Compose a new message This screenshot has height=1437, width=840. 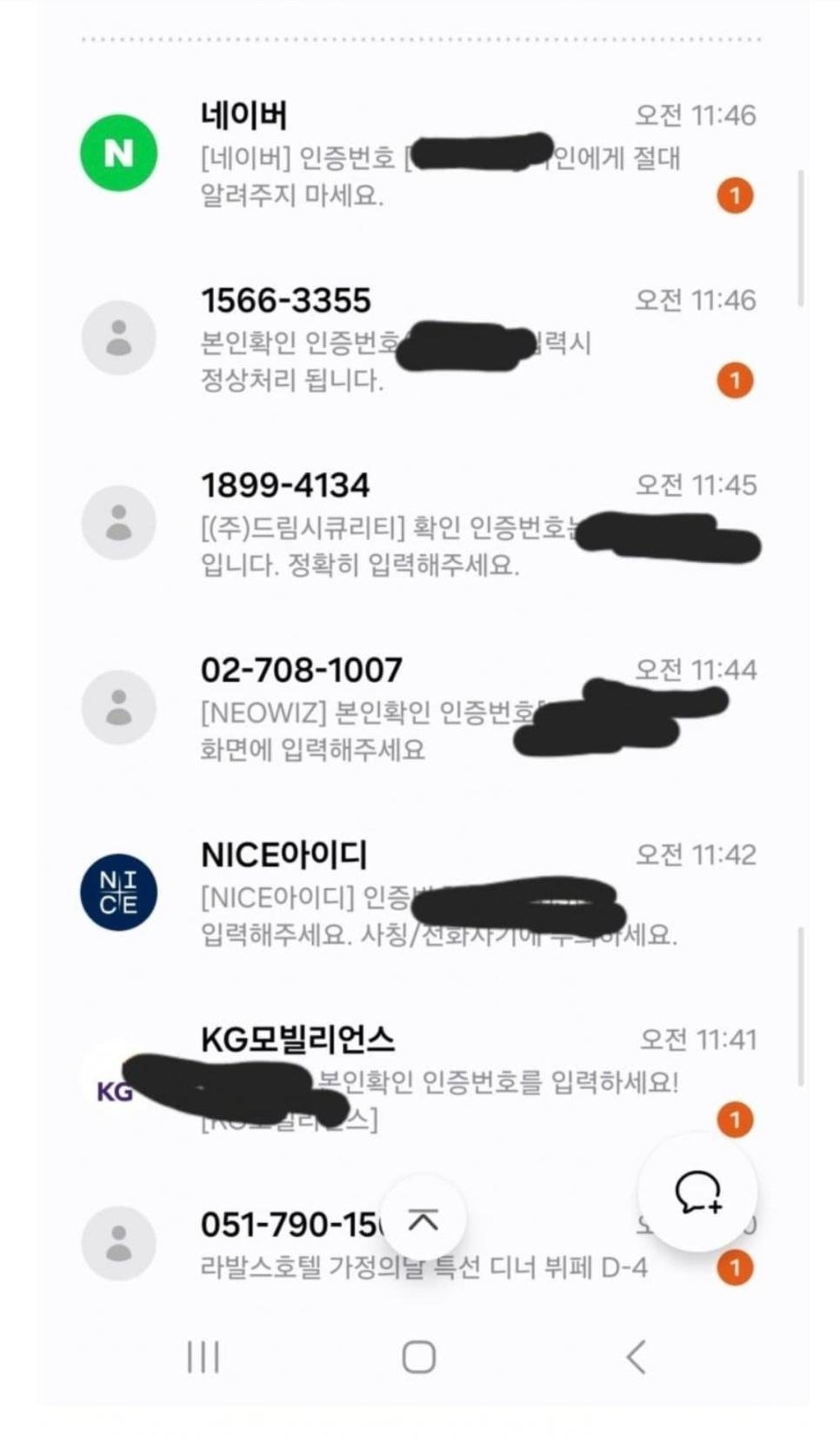pos(697,1192)
